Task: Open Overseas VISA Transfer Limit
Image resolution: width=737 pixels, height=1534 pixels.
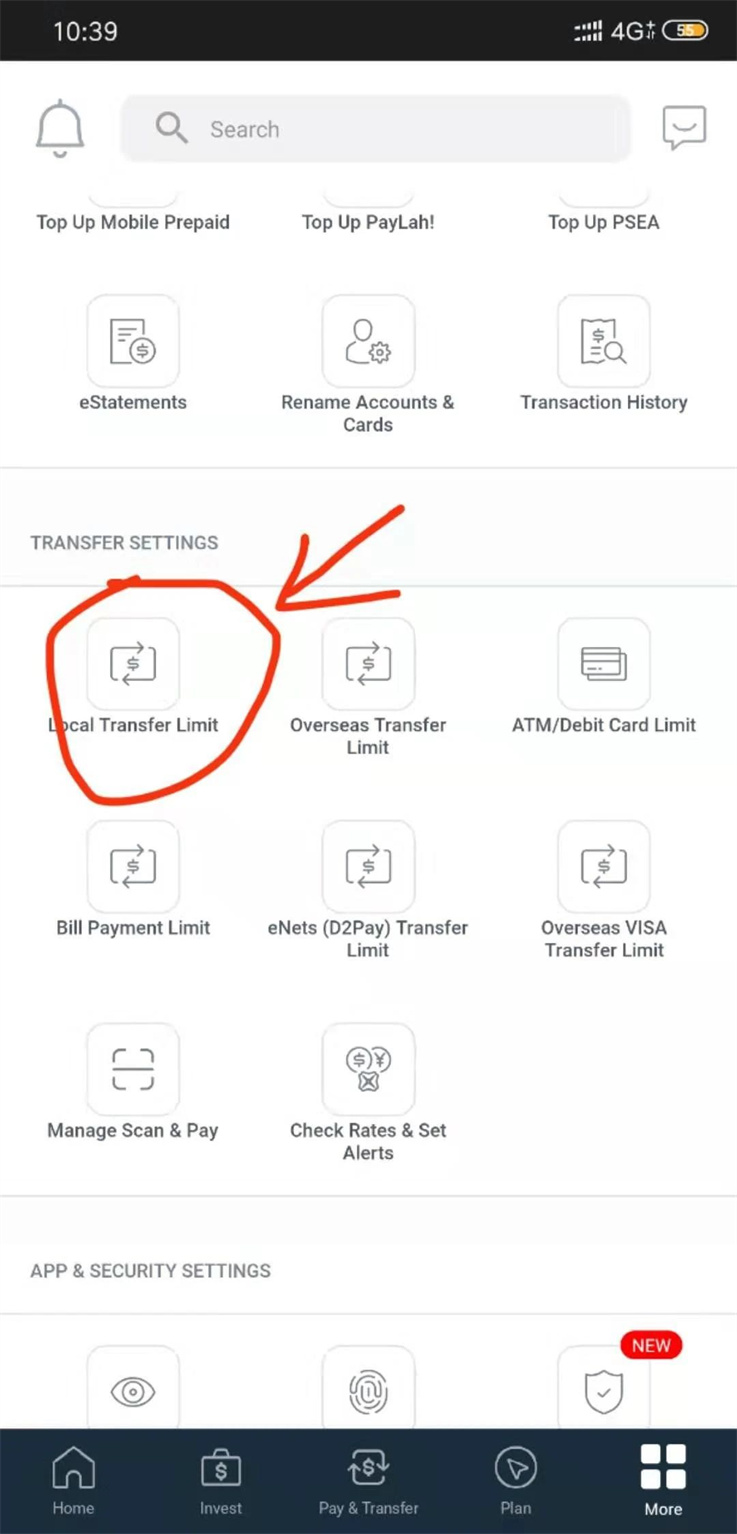Action: (x=604, y=891)
